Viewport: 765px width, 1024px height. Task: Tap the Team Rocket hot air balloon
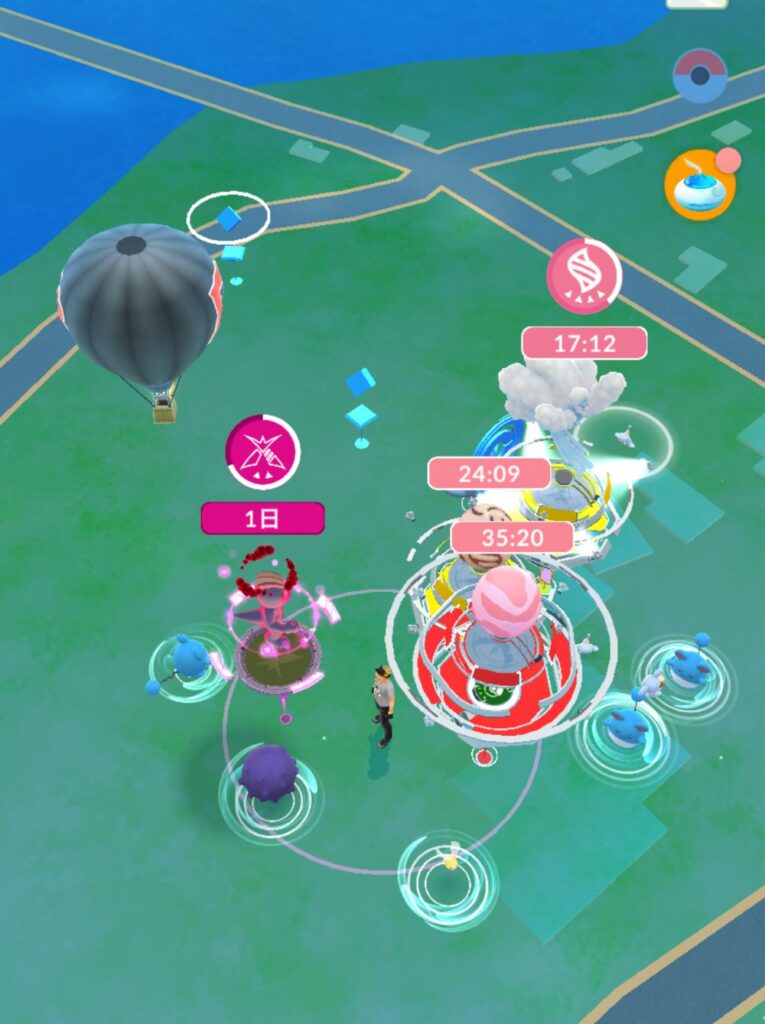pos(140,310)
